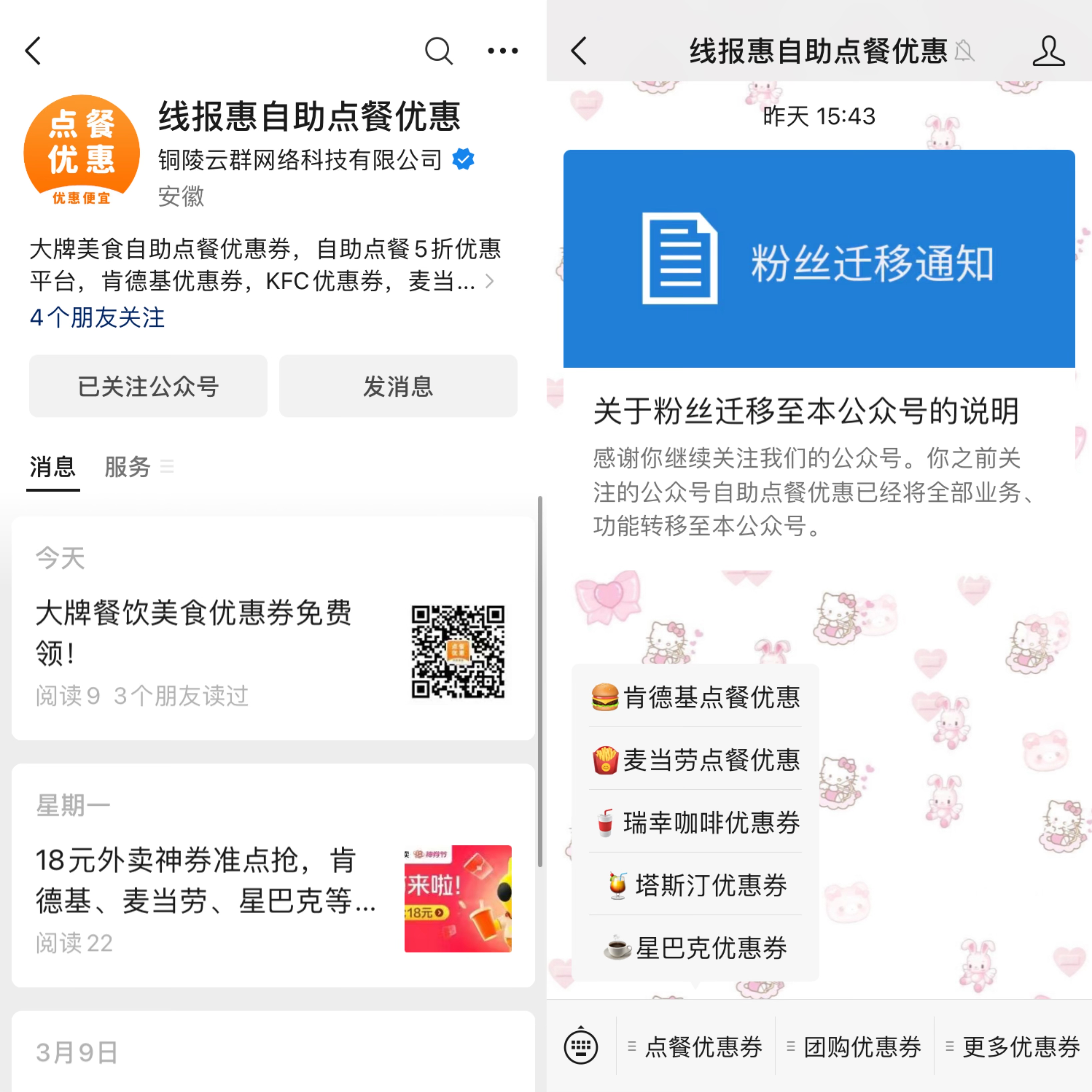
Task: Go back from the account profile page
Action: click(x=34, y=51)
